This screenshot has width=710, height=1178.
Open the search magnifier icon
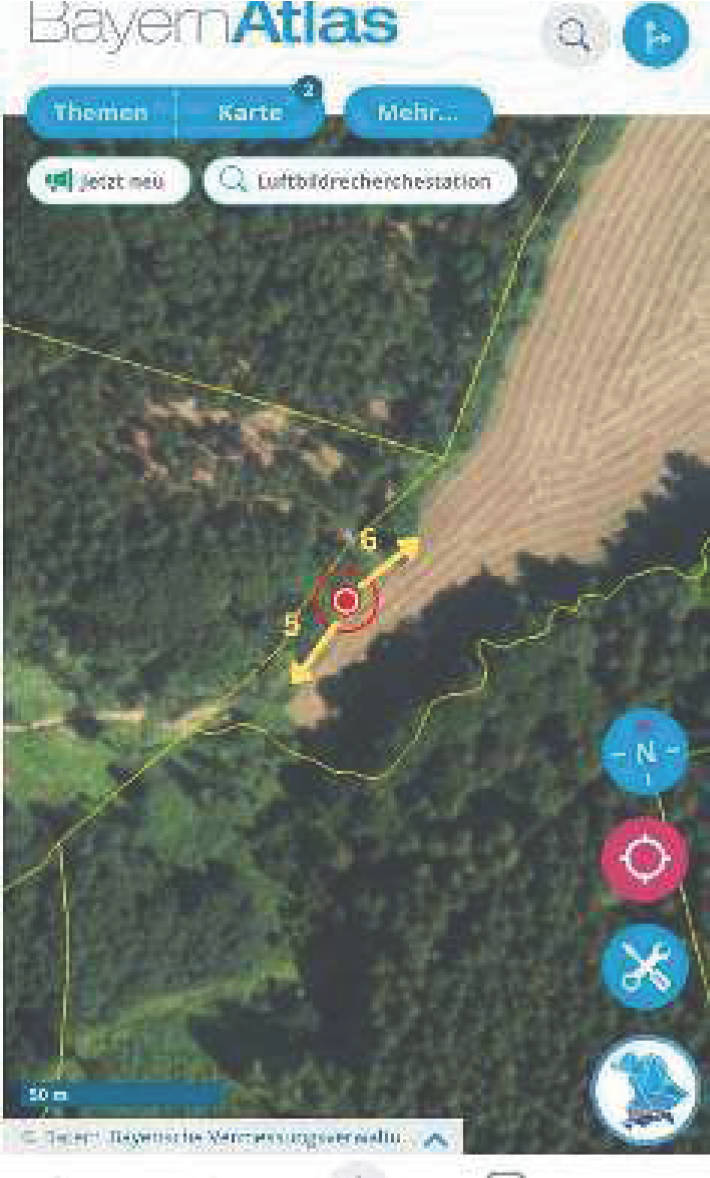(x=574, y=35)
